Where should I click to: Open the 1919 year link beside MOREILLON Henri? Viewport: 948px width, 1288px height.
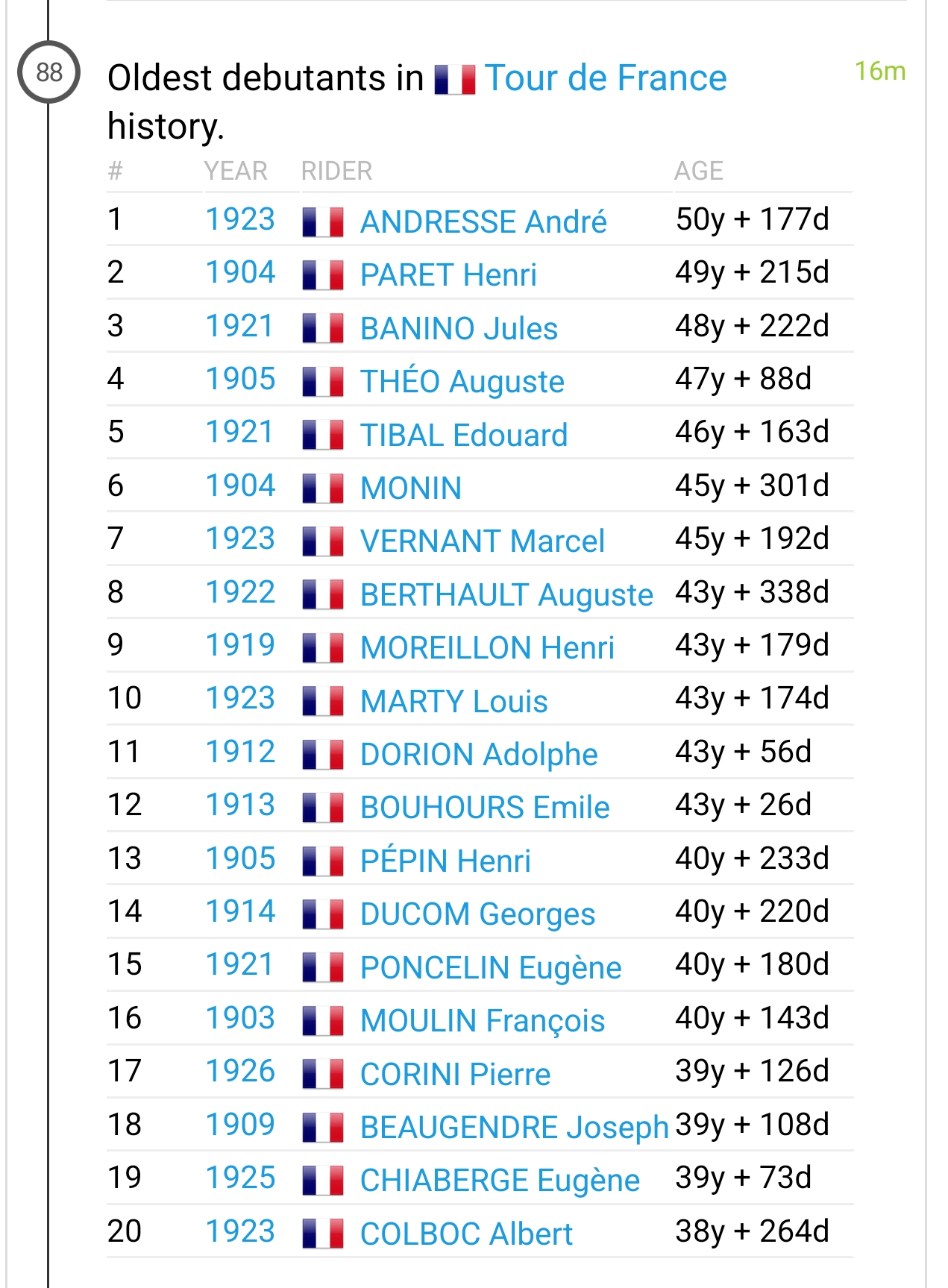click(x=240, y=645)
